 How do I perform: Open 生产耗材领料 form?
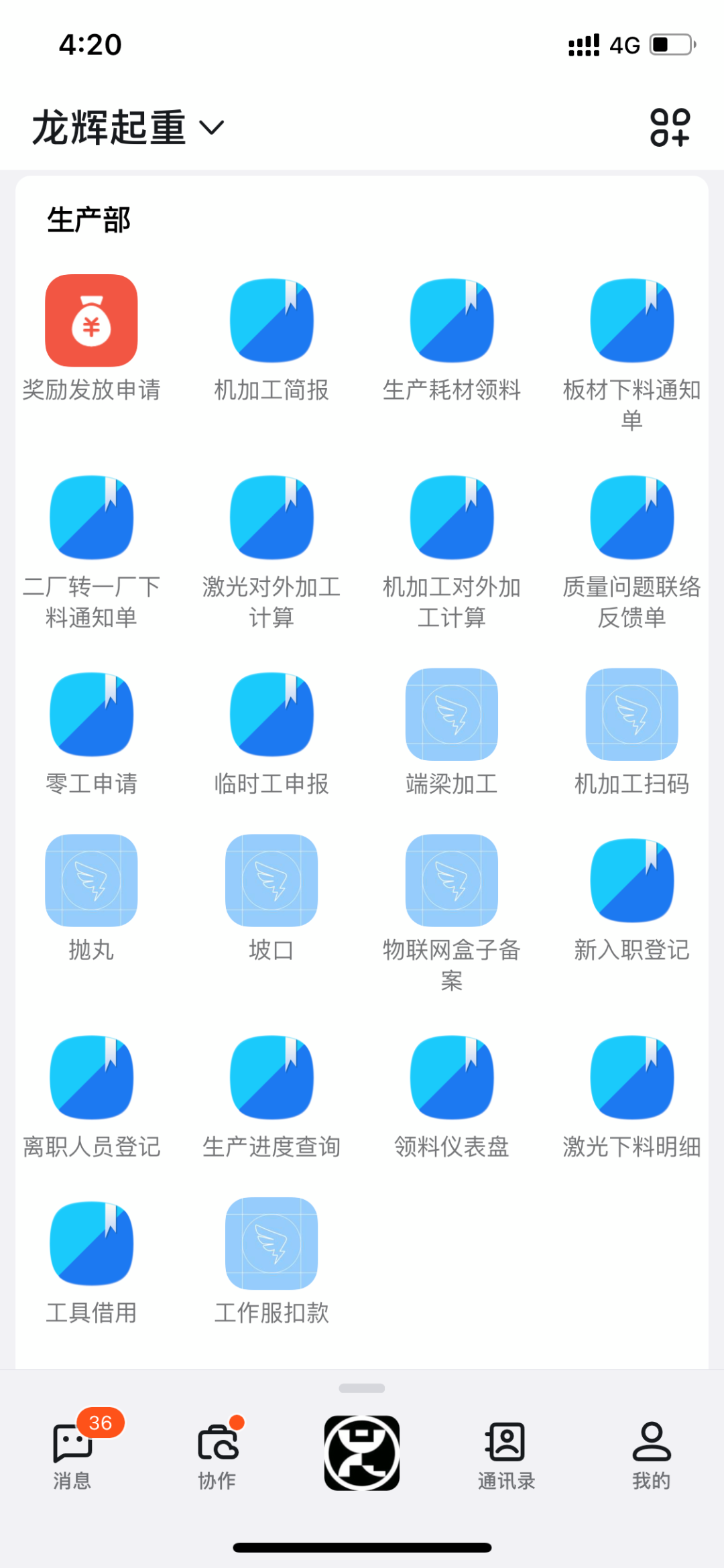[x=452, y=320]
